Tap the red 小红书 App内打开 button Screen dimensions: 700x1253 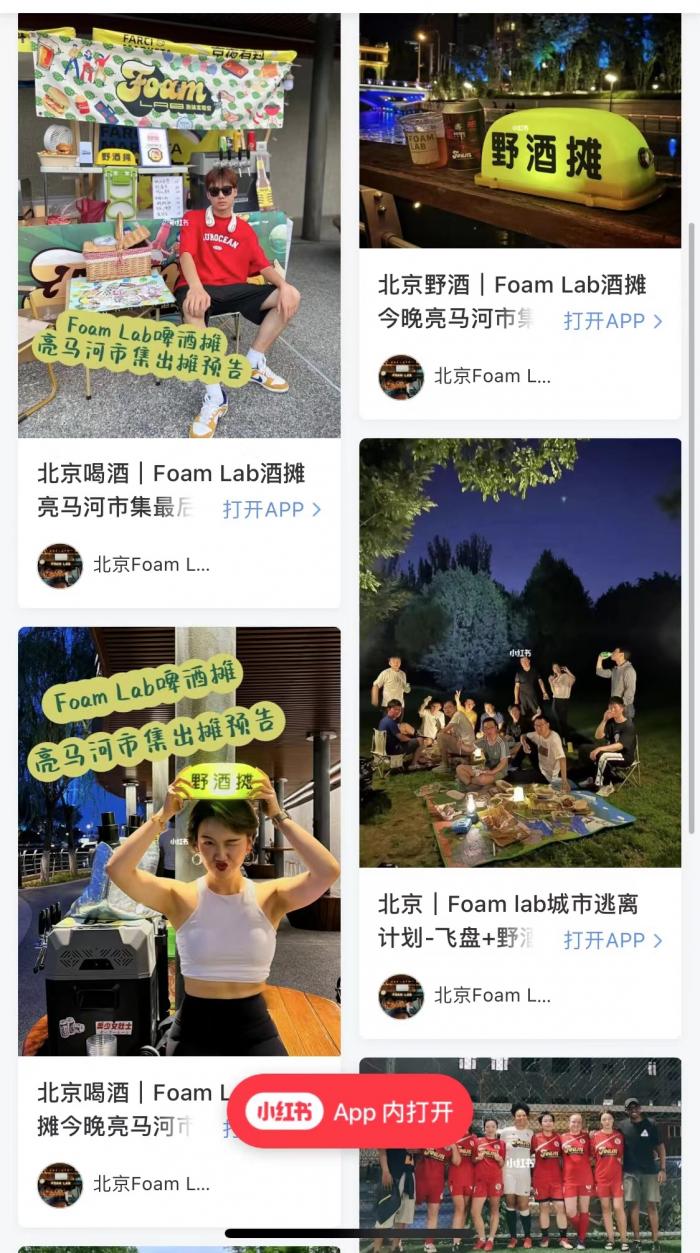[350, 1112]
